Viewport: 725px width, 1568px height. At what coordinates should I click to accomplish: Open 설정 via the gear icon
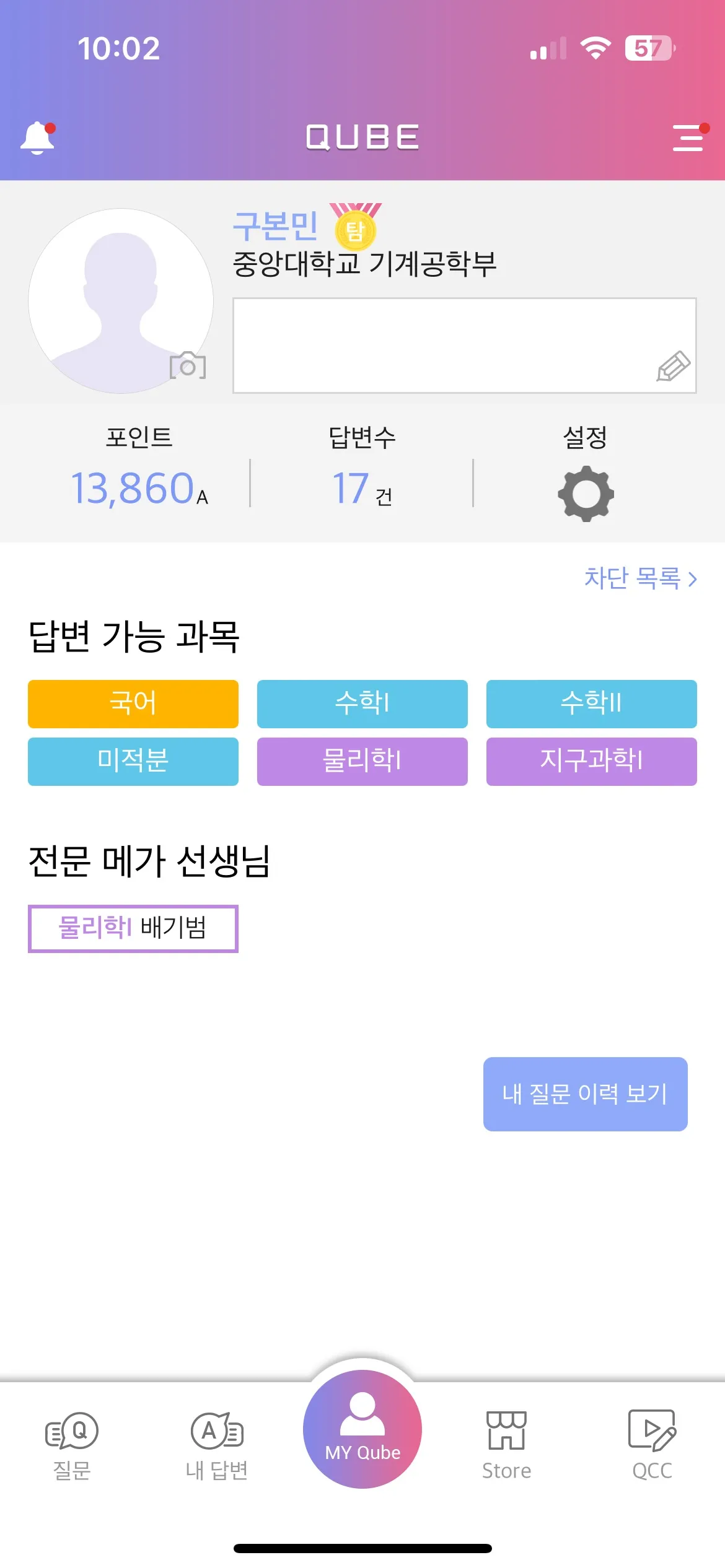[x=586, y=491]
